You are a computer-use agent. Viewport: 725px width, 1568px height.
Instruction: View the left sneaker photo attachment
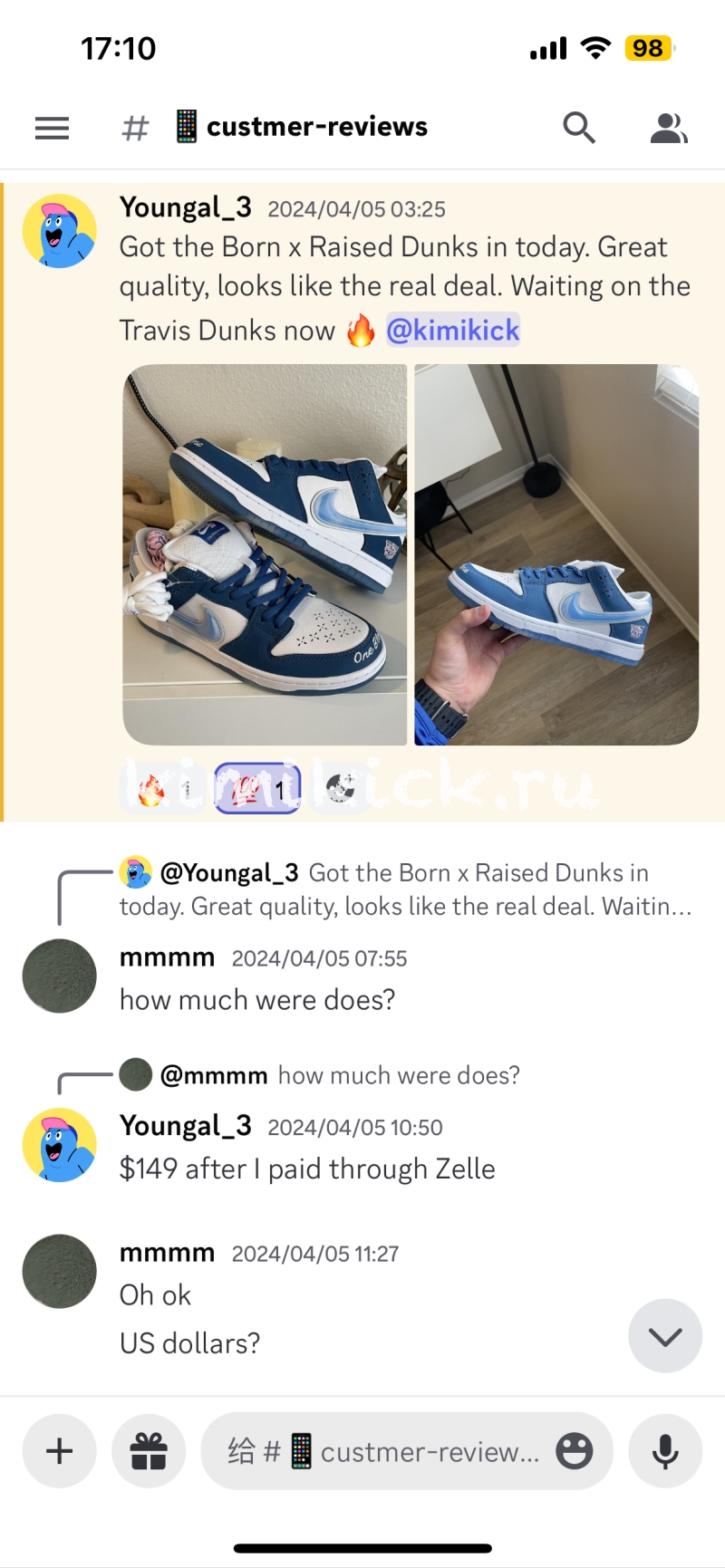tap(265, 554)
